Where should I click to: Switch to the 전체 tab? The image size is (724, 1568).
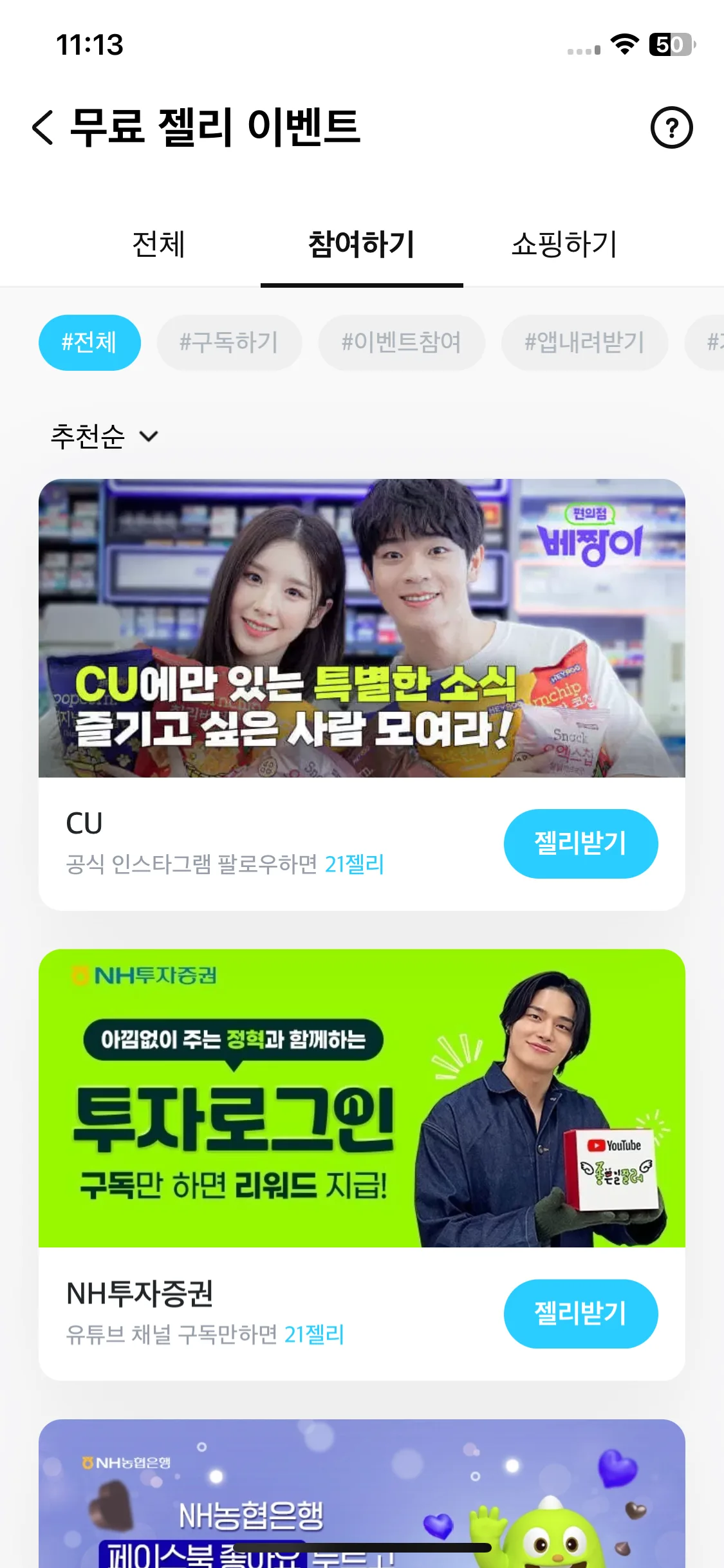[x=158, y=245]
